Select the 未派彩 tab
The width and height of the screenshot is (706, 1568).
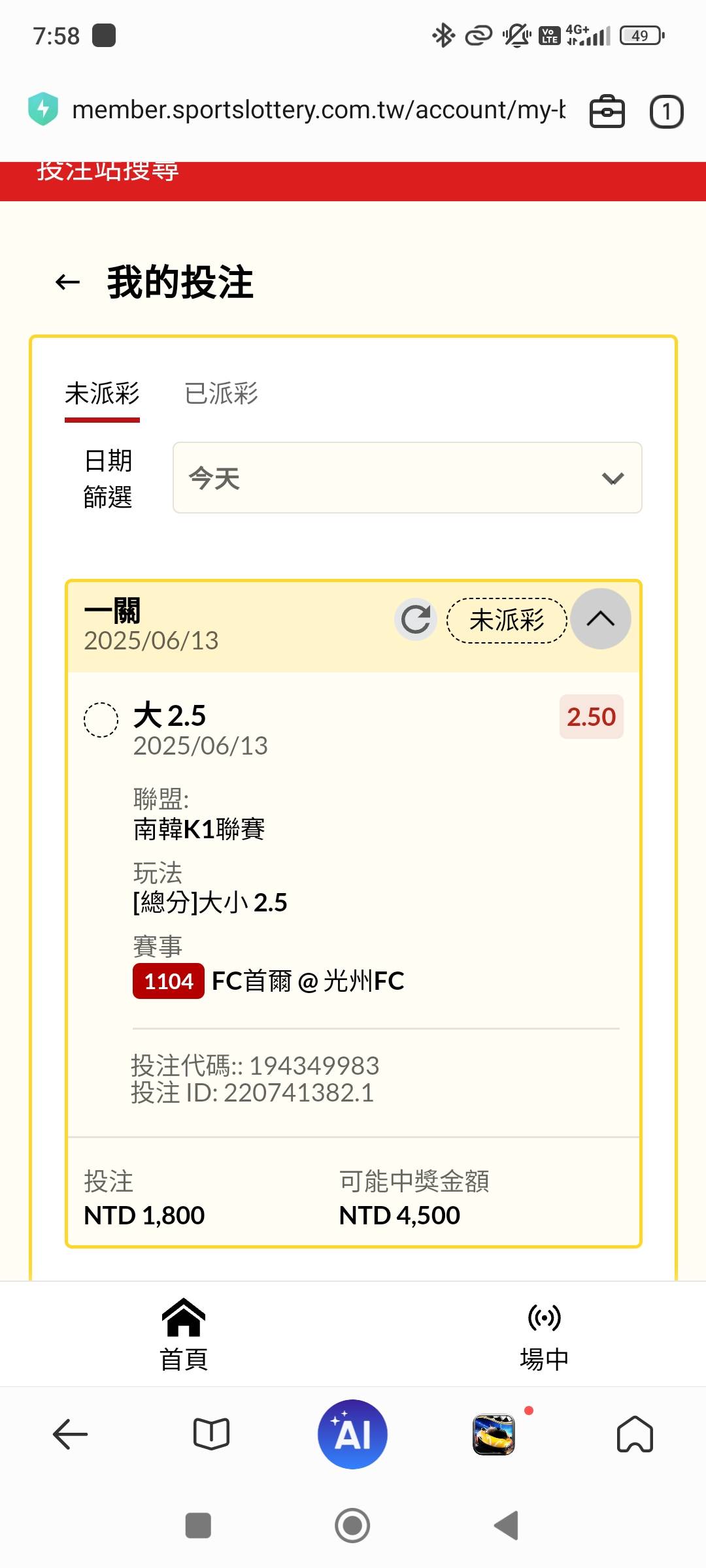coord(102,394)
